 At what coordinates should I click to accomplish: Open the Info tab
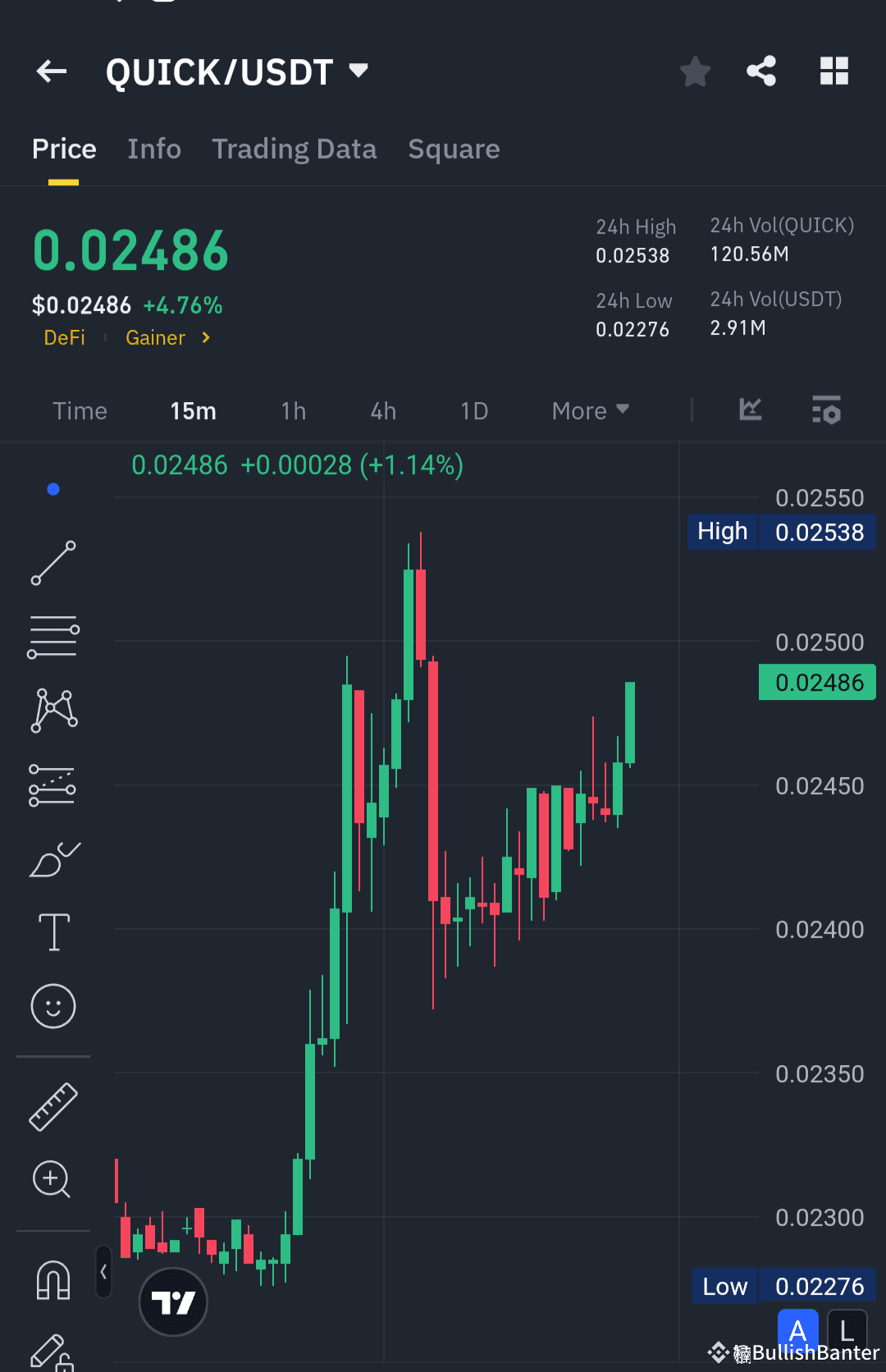click(154, 149)
